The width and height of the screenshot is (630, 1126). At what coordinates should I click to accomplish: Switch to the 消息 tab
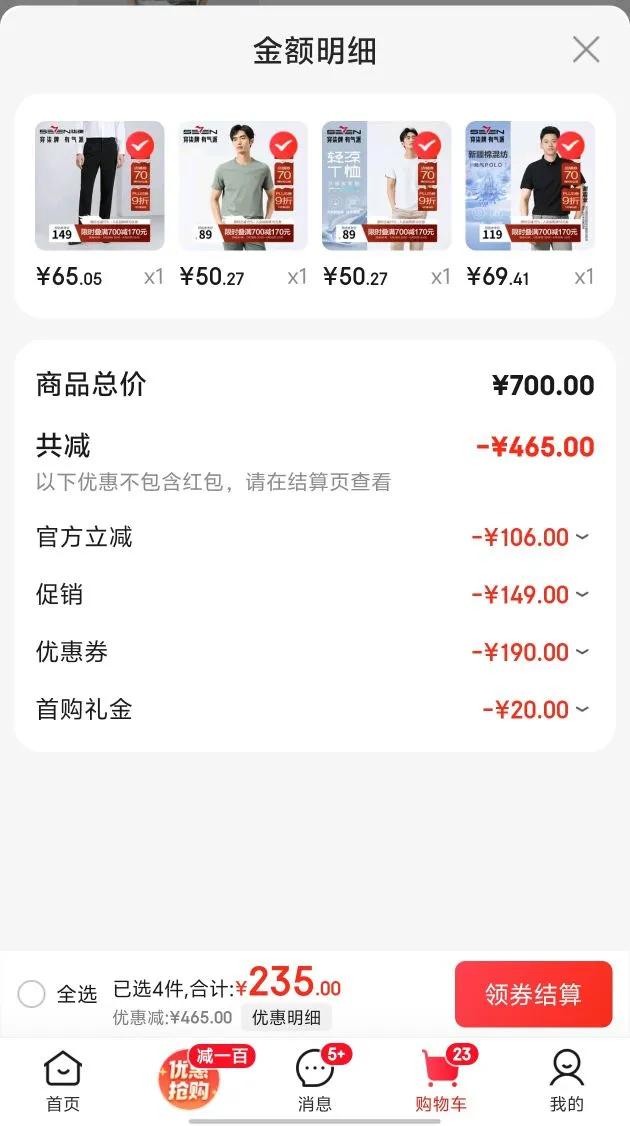[x=315, y=1081]
